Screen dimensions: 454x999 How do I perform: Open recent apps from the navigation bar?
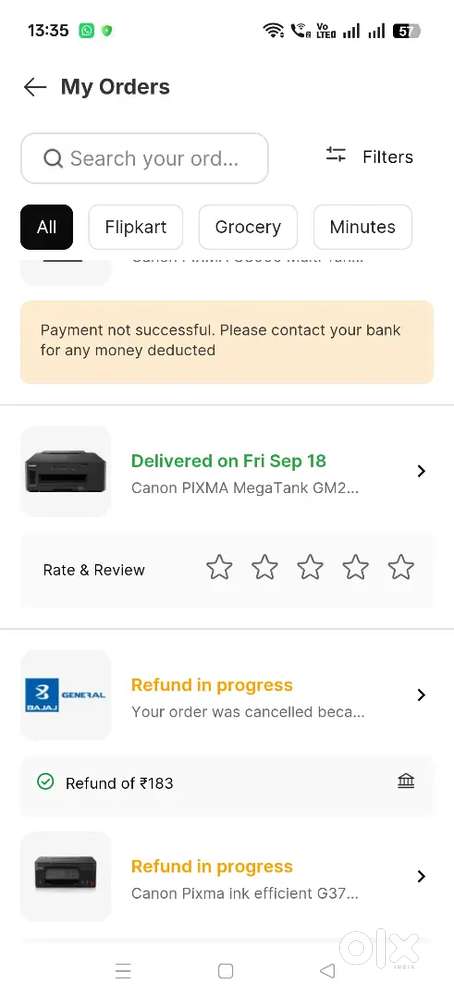coord(123,971)
